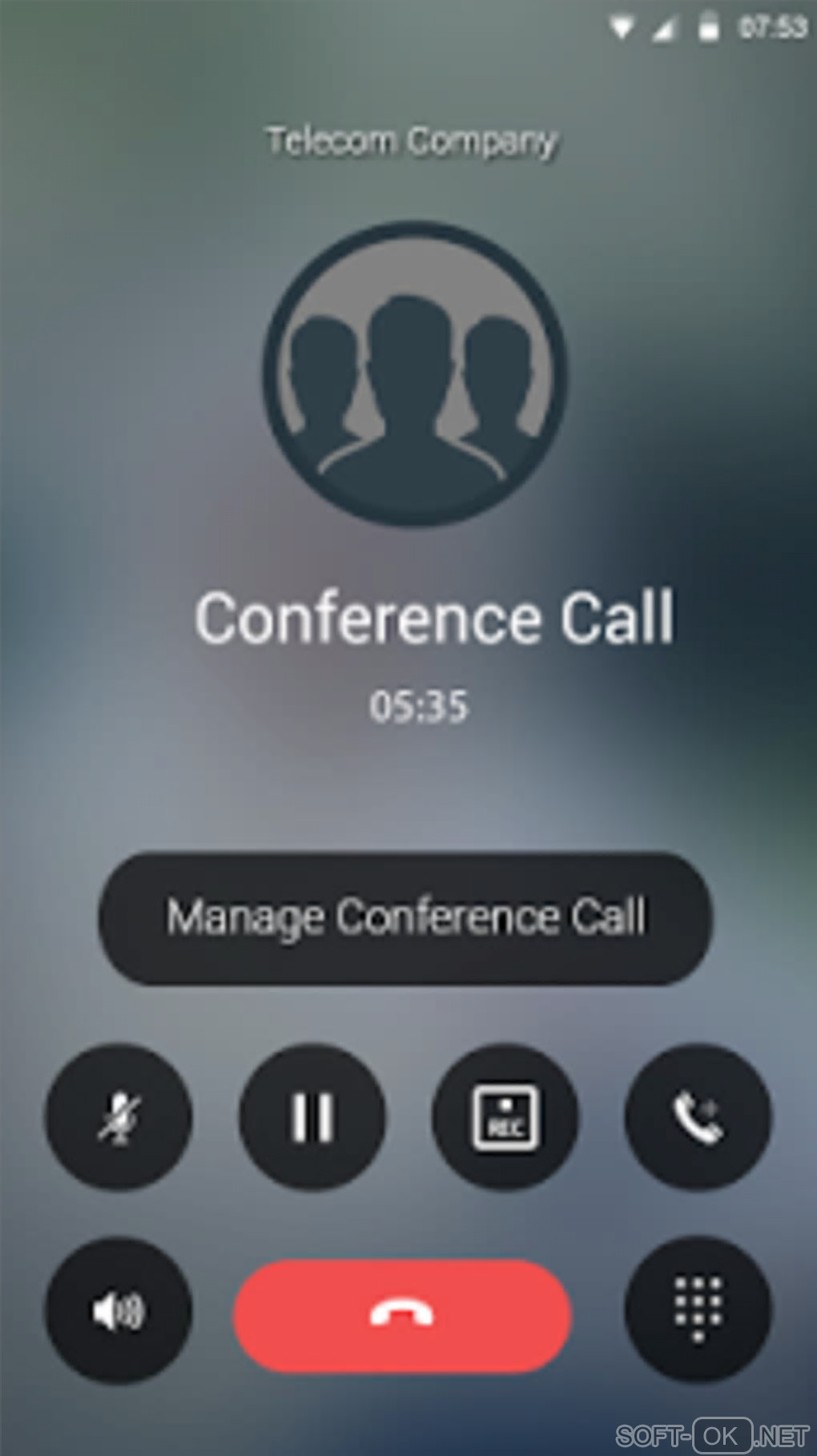Open the dial pad
Image resolution: width=817 pixels, height=1456 pixels.
click(x=698, y=1311)
